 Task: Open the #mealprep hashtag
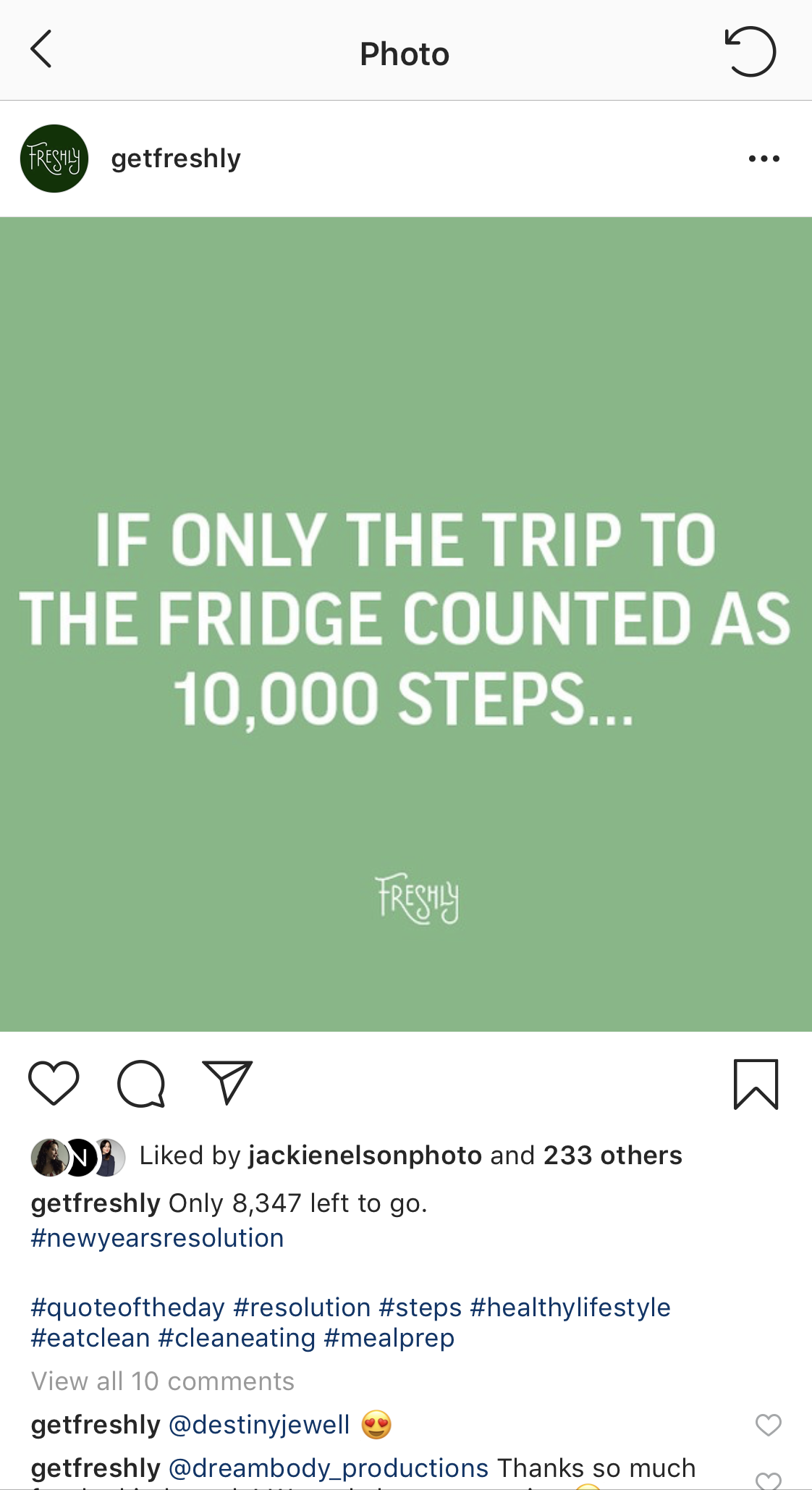pos(389,1338)
